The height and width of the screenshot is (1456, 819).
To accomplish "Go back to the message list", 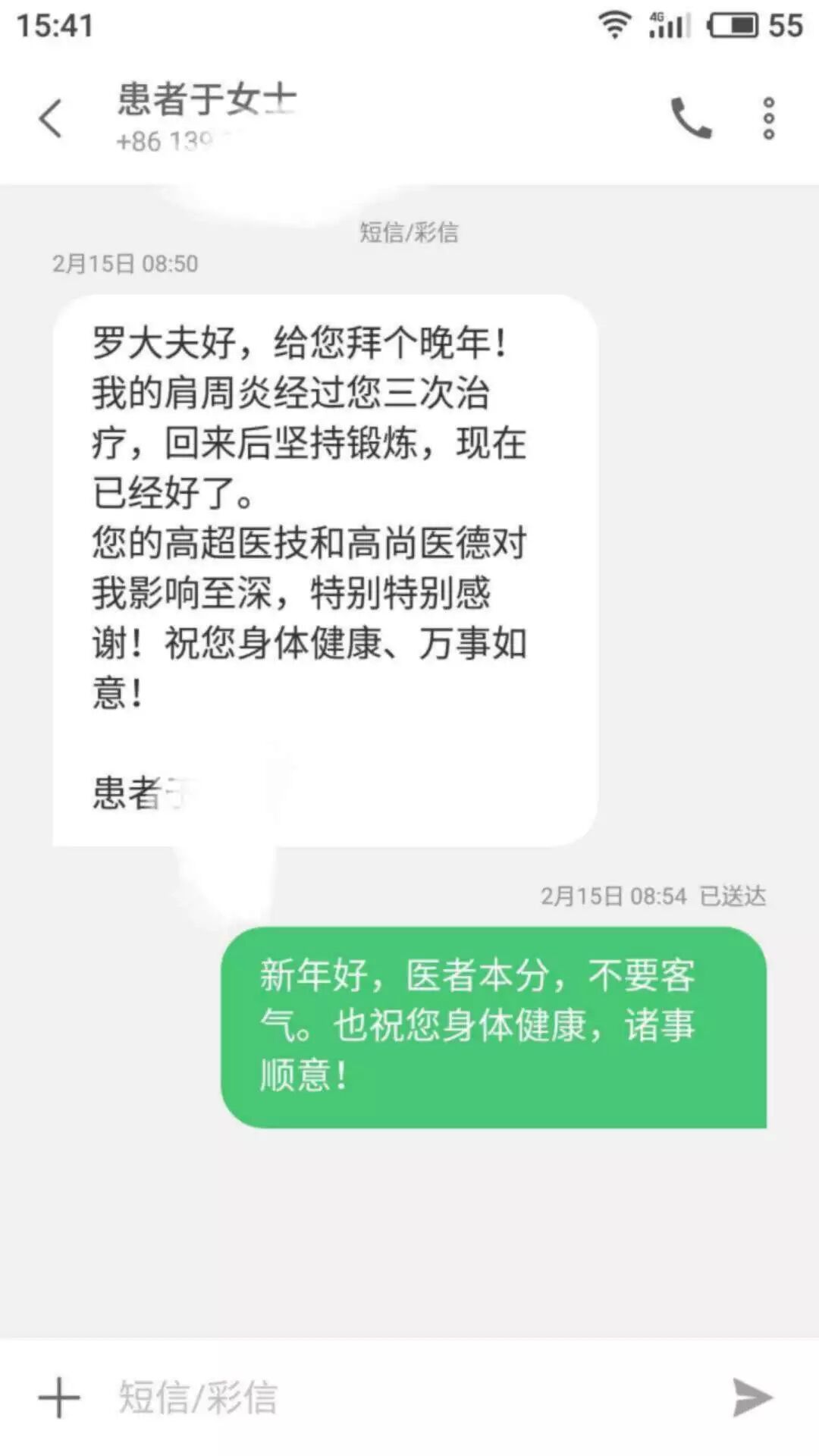I will 51,119.
